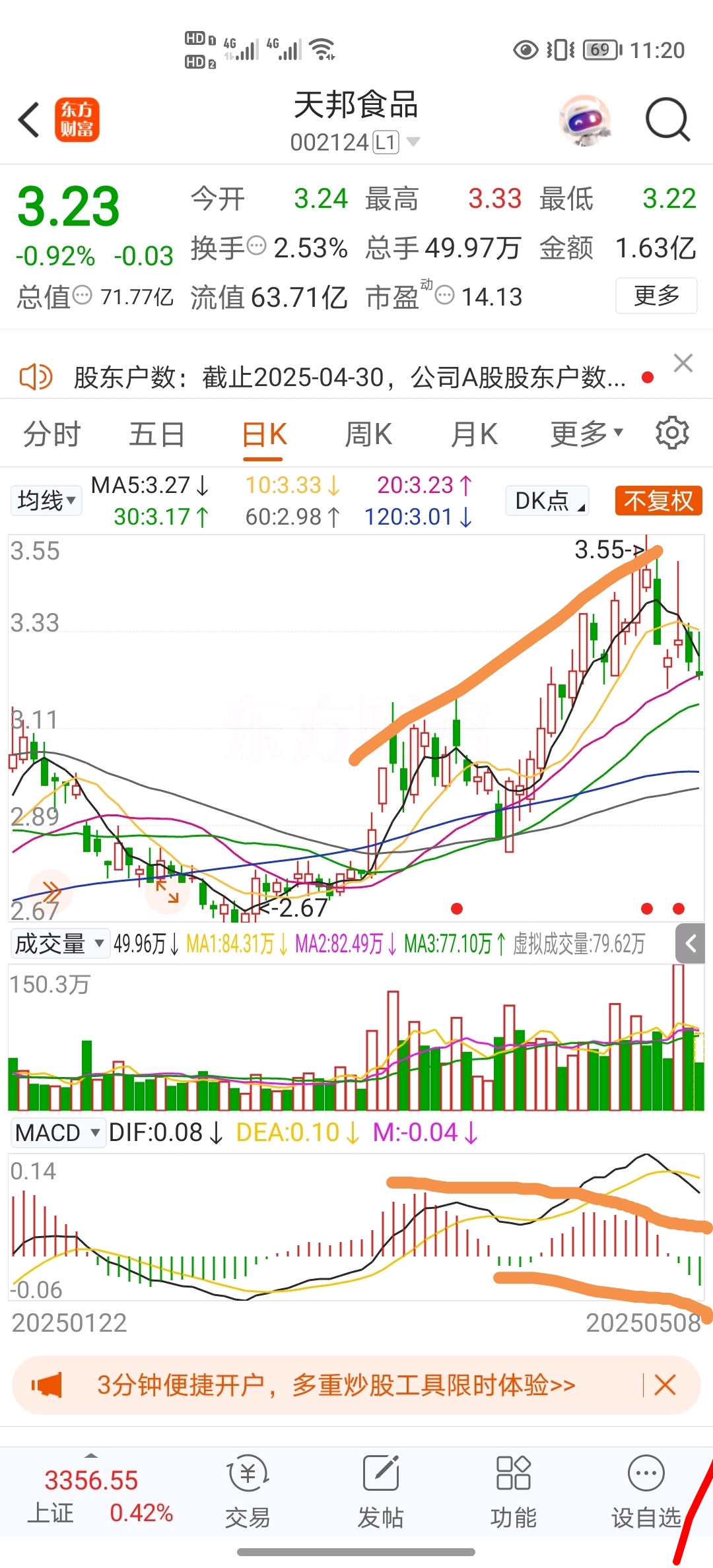Image resolution: width=713 pixels, height=1568 pixels.
Task: Open the 成交量 indicator dropdown
Action: pos(58,944)
